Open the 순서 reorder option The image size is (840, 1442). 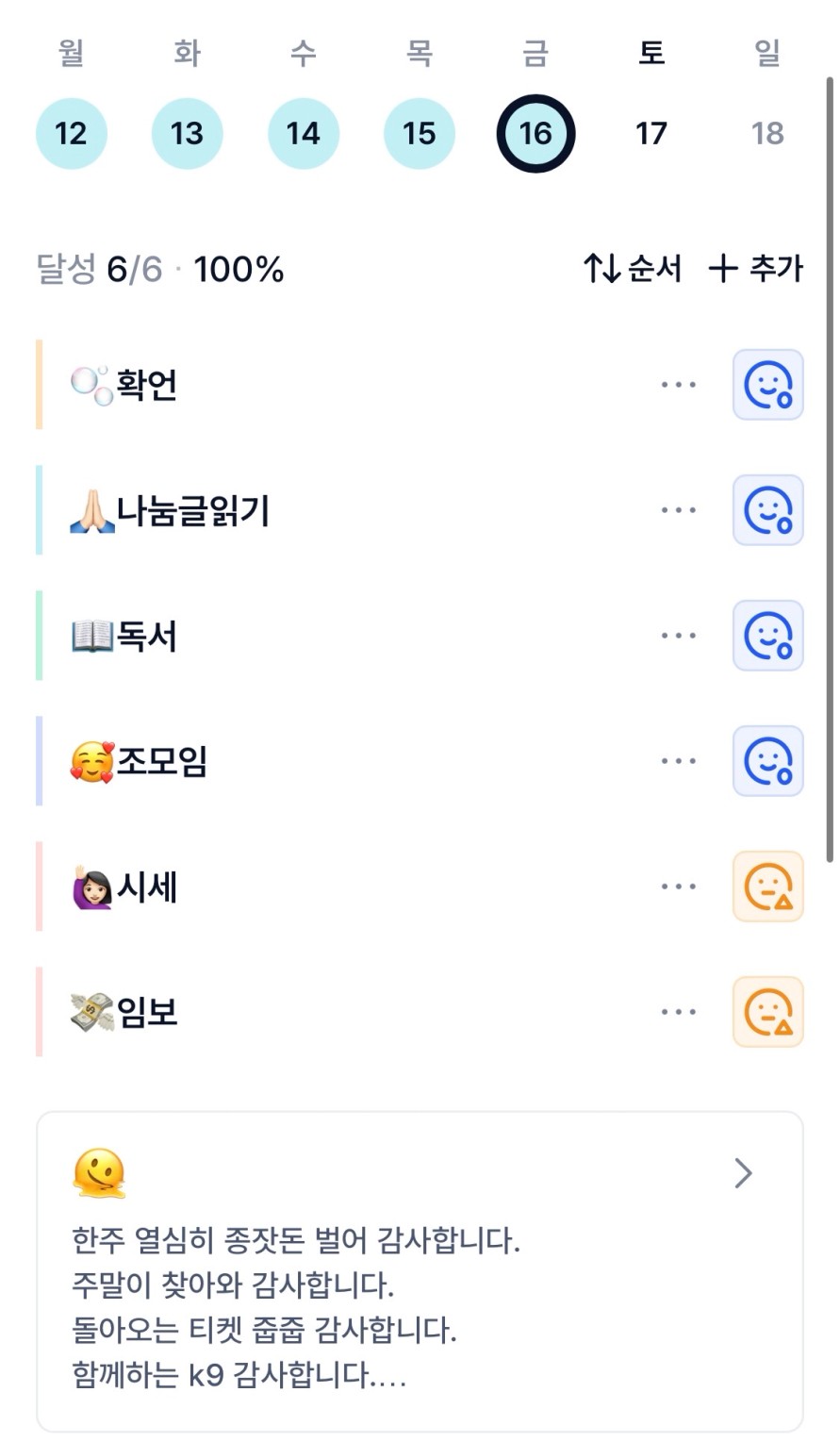coord(632,269)
